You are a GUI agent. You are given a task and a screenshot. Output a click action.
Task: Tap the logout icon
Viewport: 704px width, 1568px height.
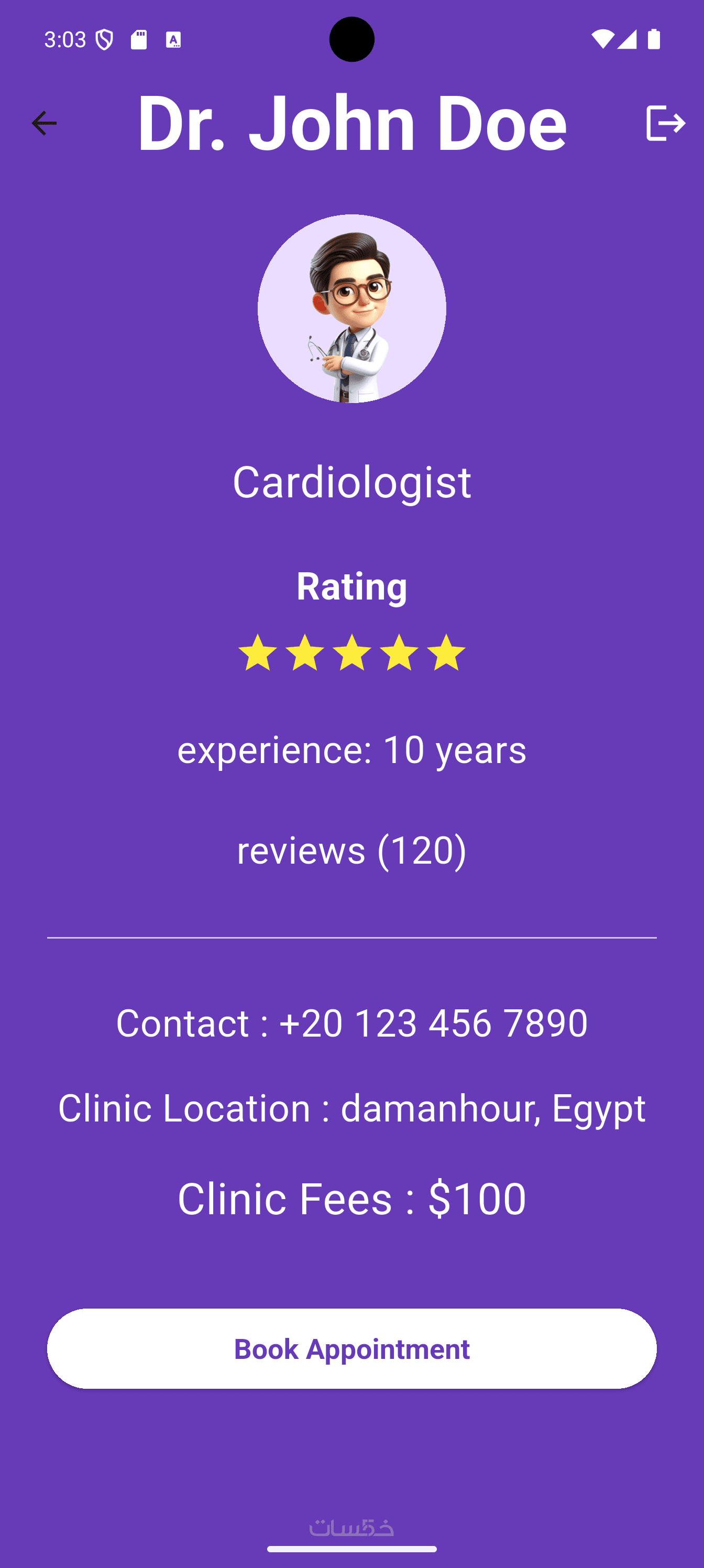point(665,123)
